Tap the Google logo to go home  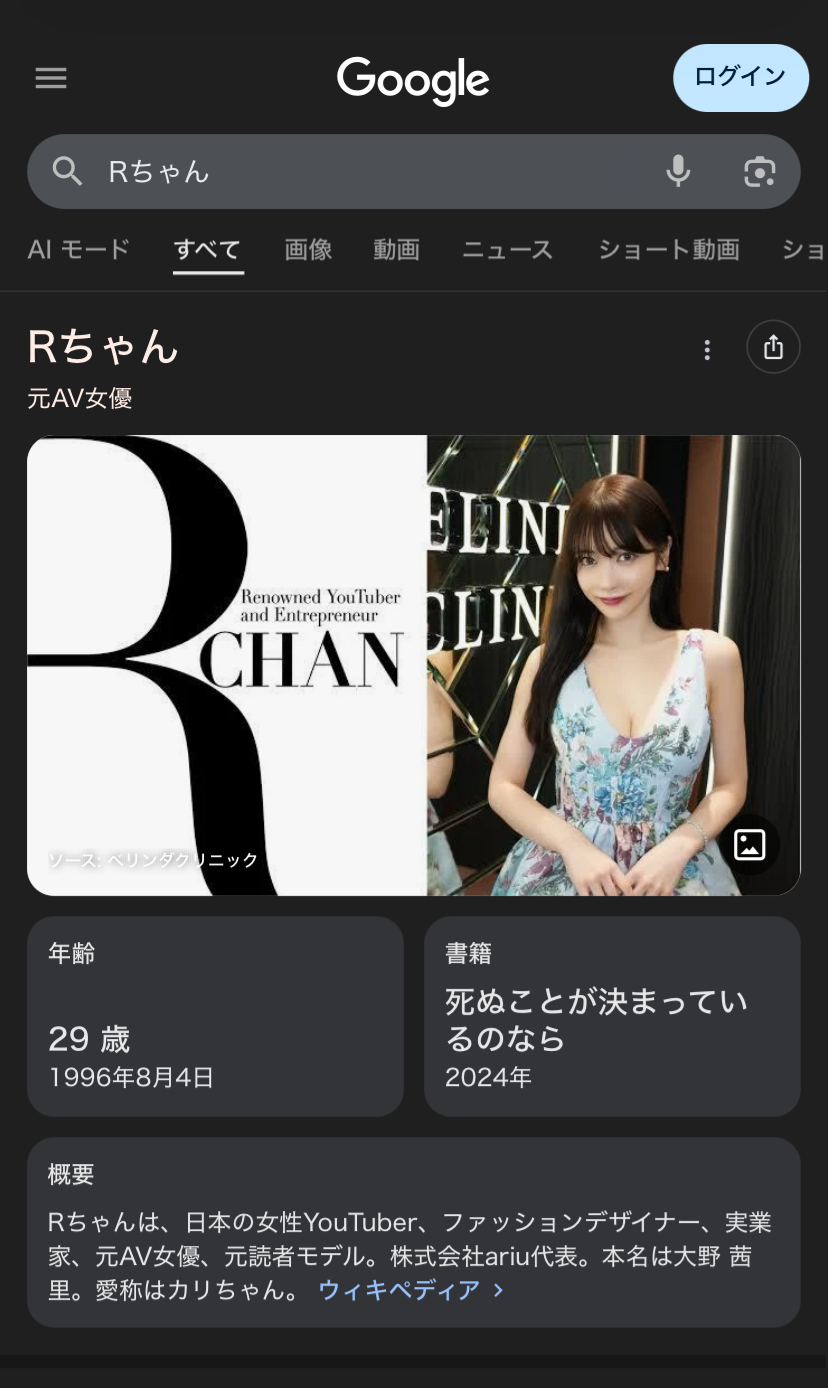[413, 78]
